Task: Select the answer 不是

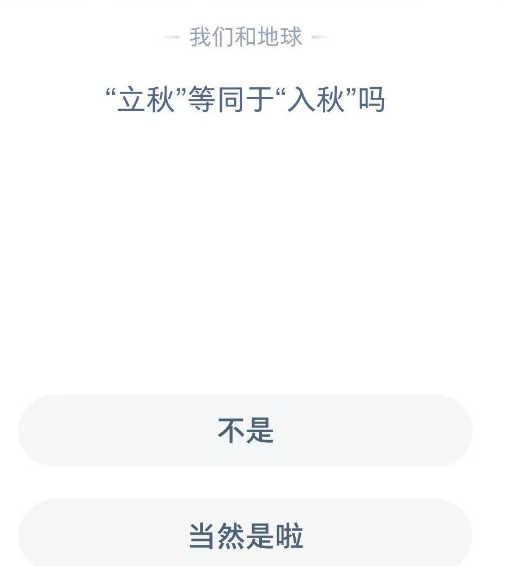Action: tap(245, 430)
